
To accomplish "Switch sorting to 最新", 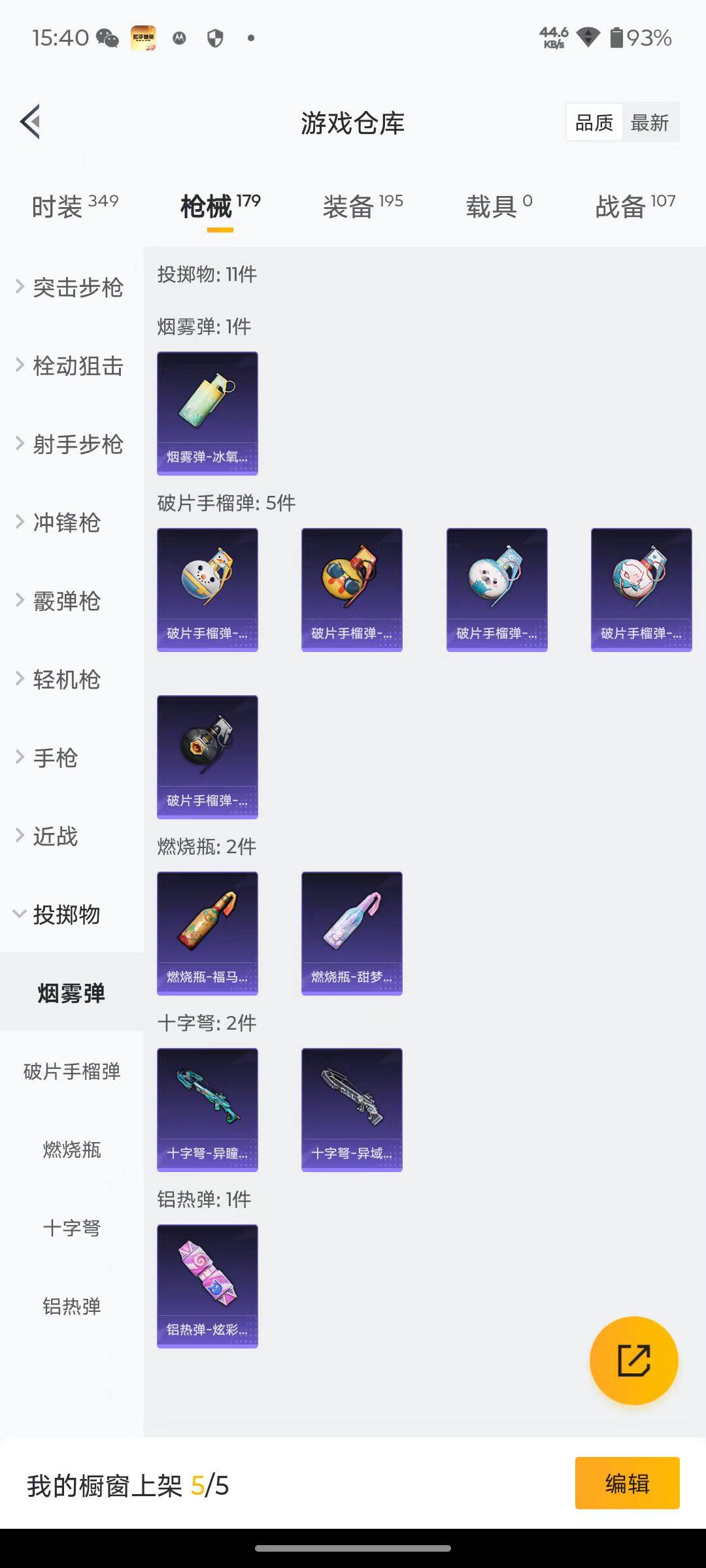I will point(652,122).
